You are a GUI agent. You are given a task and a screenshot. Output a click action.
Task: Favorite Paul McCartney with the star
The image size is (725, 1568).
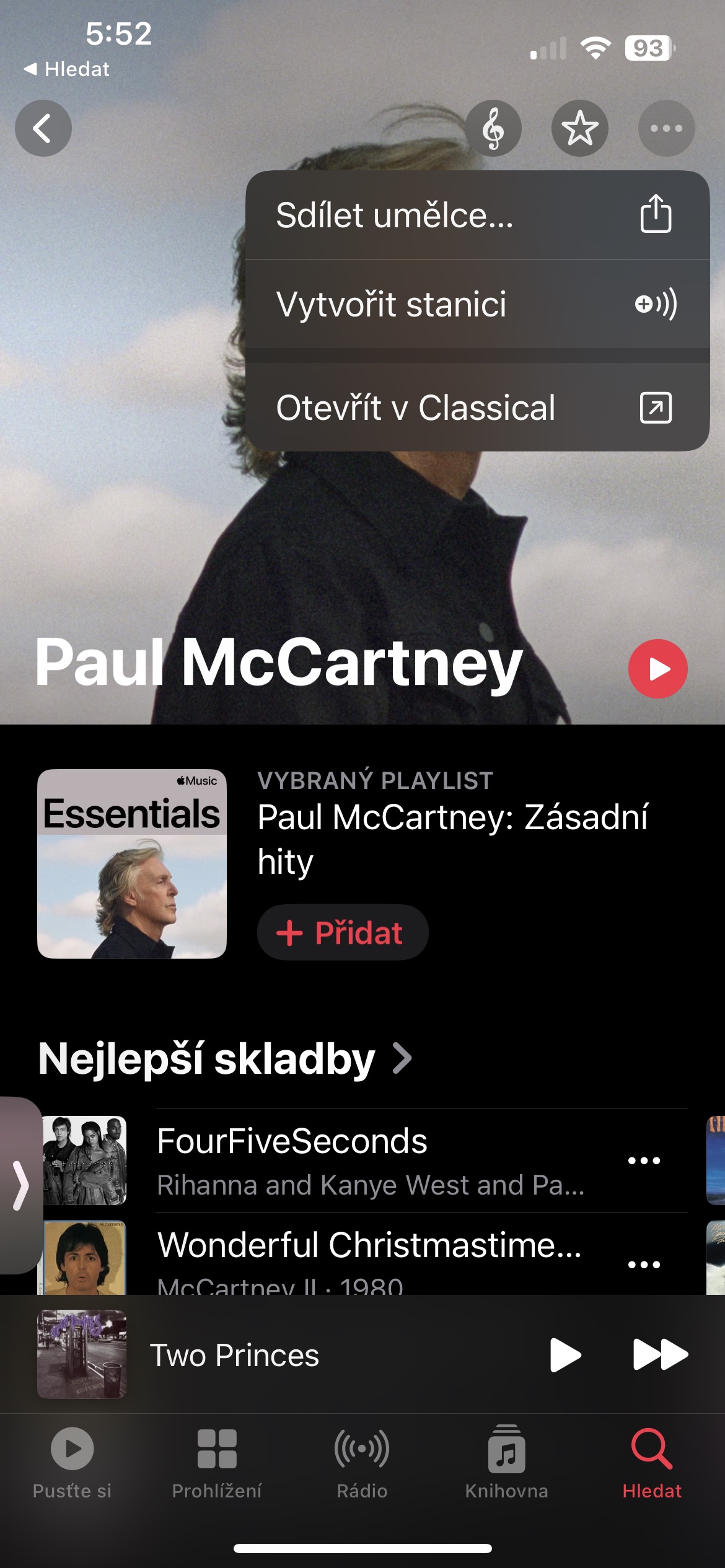point(579,128)
